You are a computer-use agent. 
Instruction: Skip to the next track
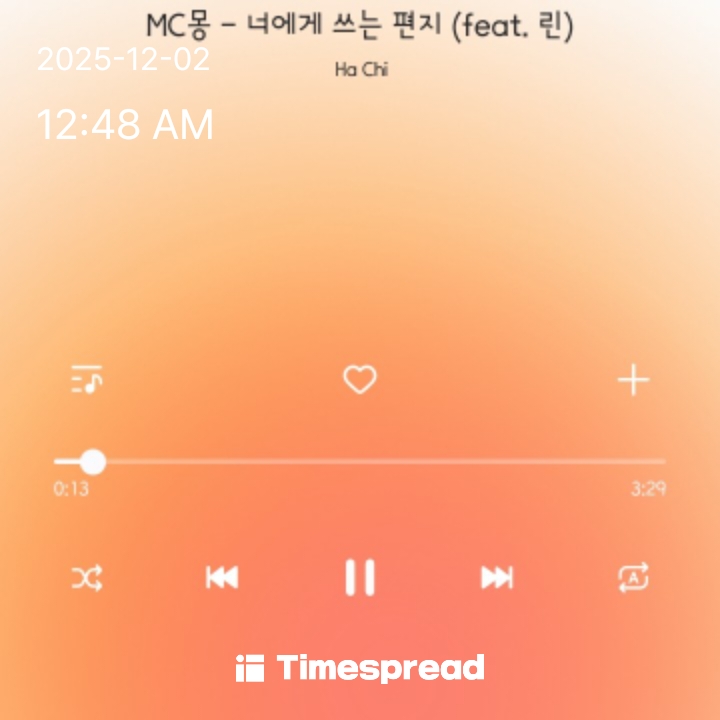coord(497,577)
